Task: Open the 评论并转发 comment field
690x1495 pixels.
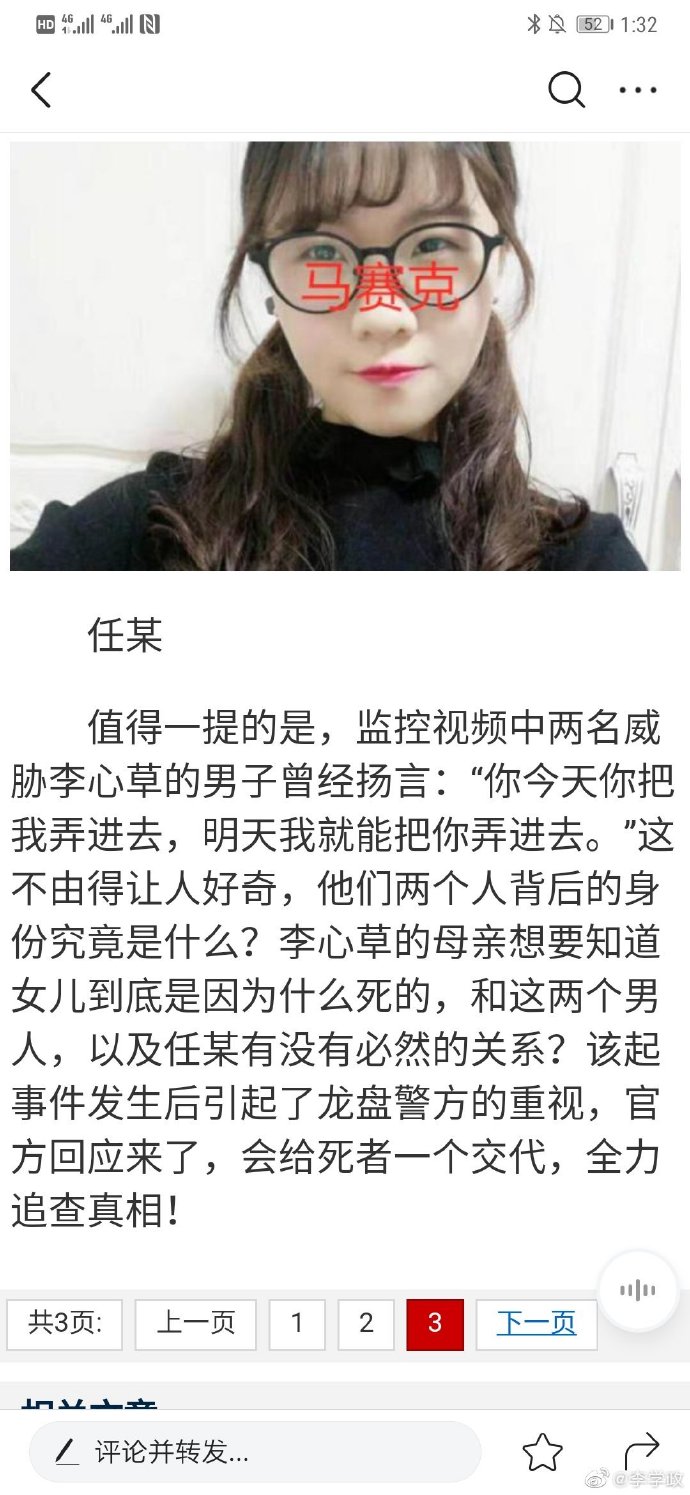Action: click(255, 1452)
